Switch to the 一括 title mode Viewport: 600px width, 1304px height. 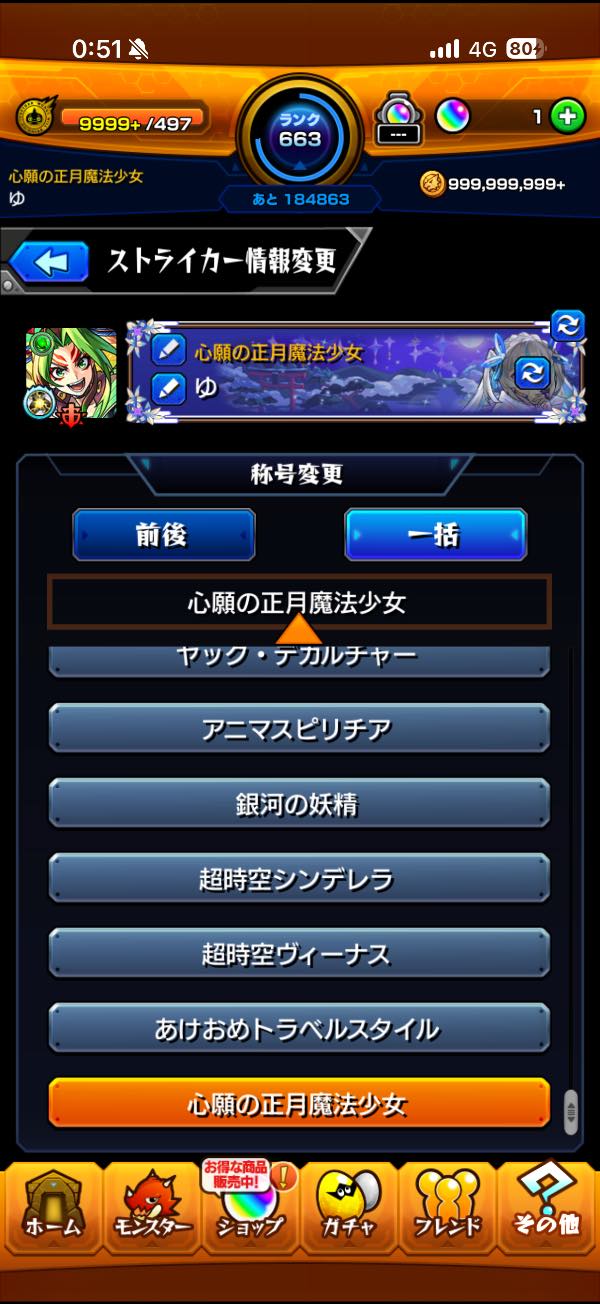click(435, 535)
